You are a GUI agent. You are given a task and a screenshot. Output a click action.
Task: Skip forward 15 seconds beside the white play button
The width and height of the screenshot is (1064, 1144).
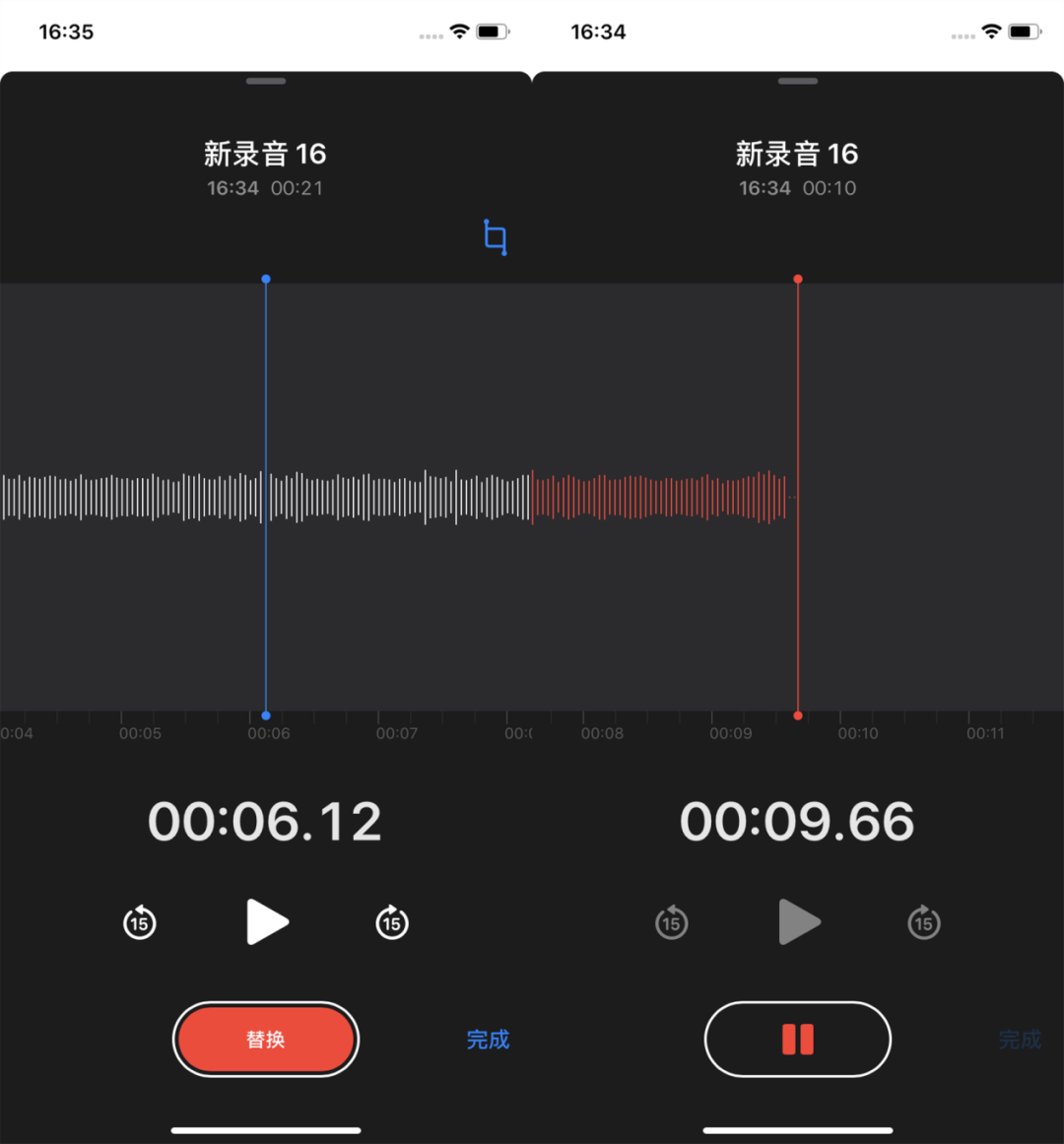click(x=392, y=922)
